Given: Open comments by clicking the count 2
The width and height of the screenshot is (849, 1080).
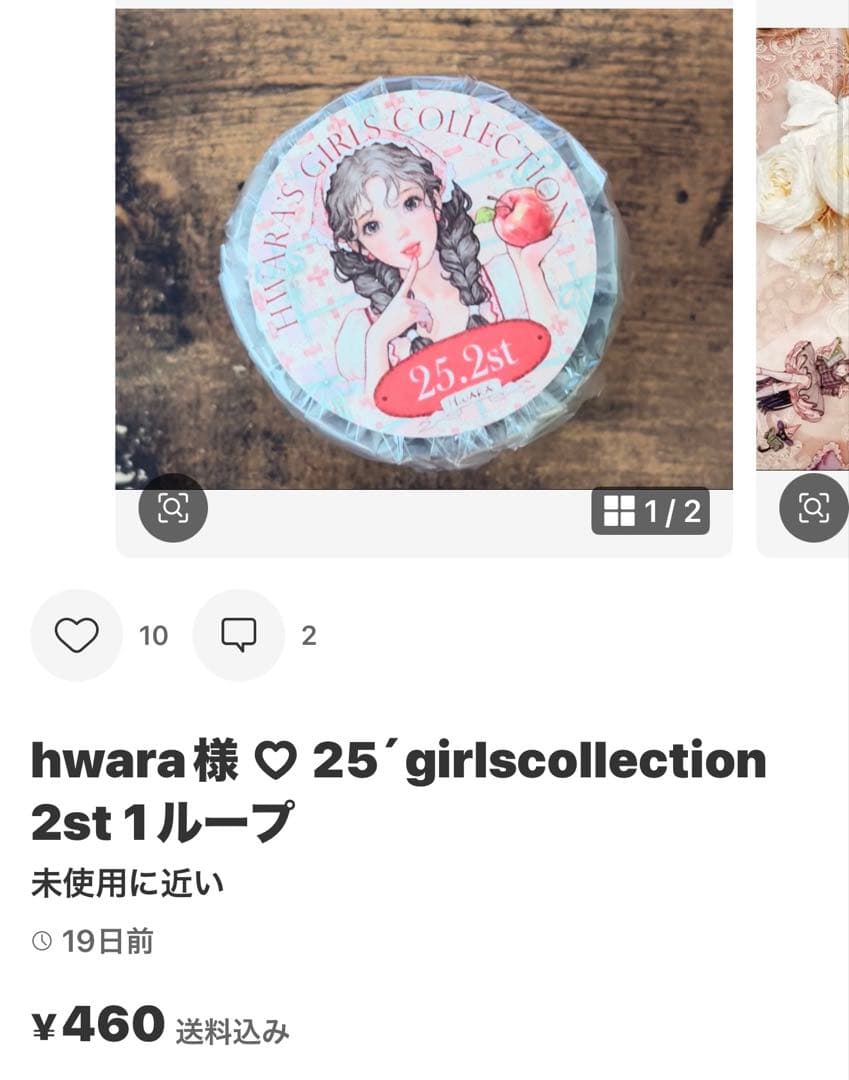Looking at the screenshot, I should point(307,635).
